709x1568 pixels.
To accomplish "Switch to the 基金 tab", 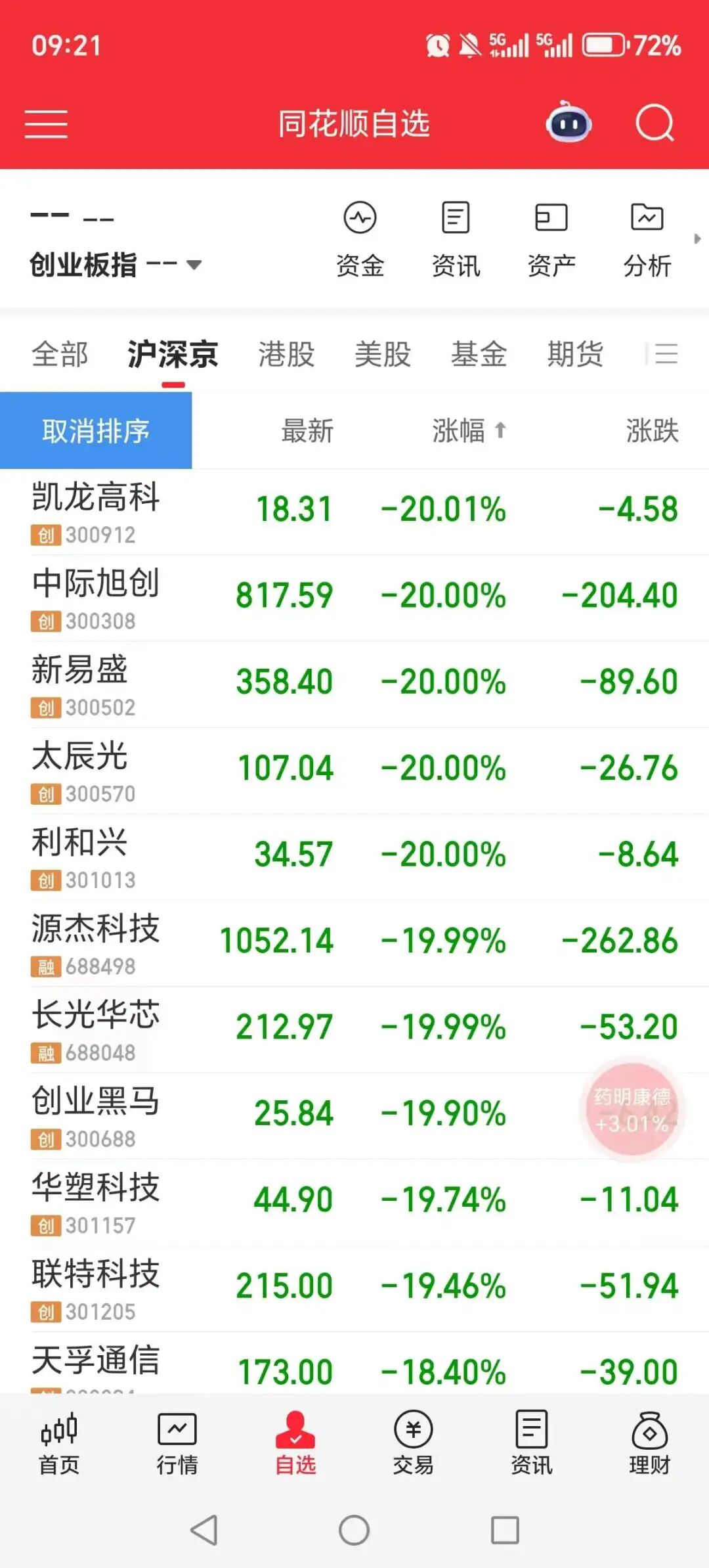I will point(479,354).
